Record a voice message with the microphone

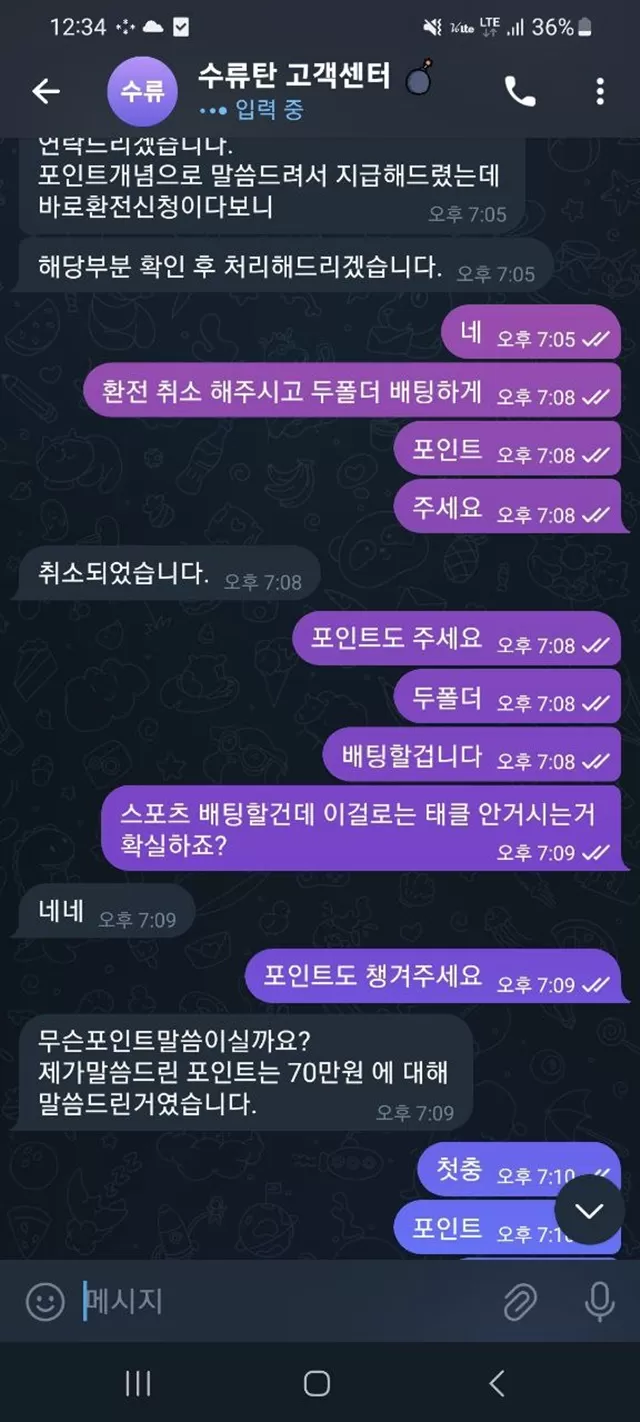pos(600,1301)
